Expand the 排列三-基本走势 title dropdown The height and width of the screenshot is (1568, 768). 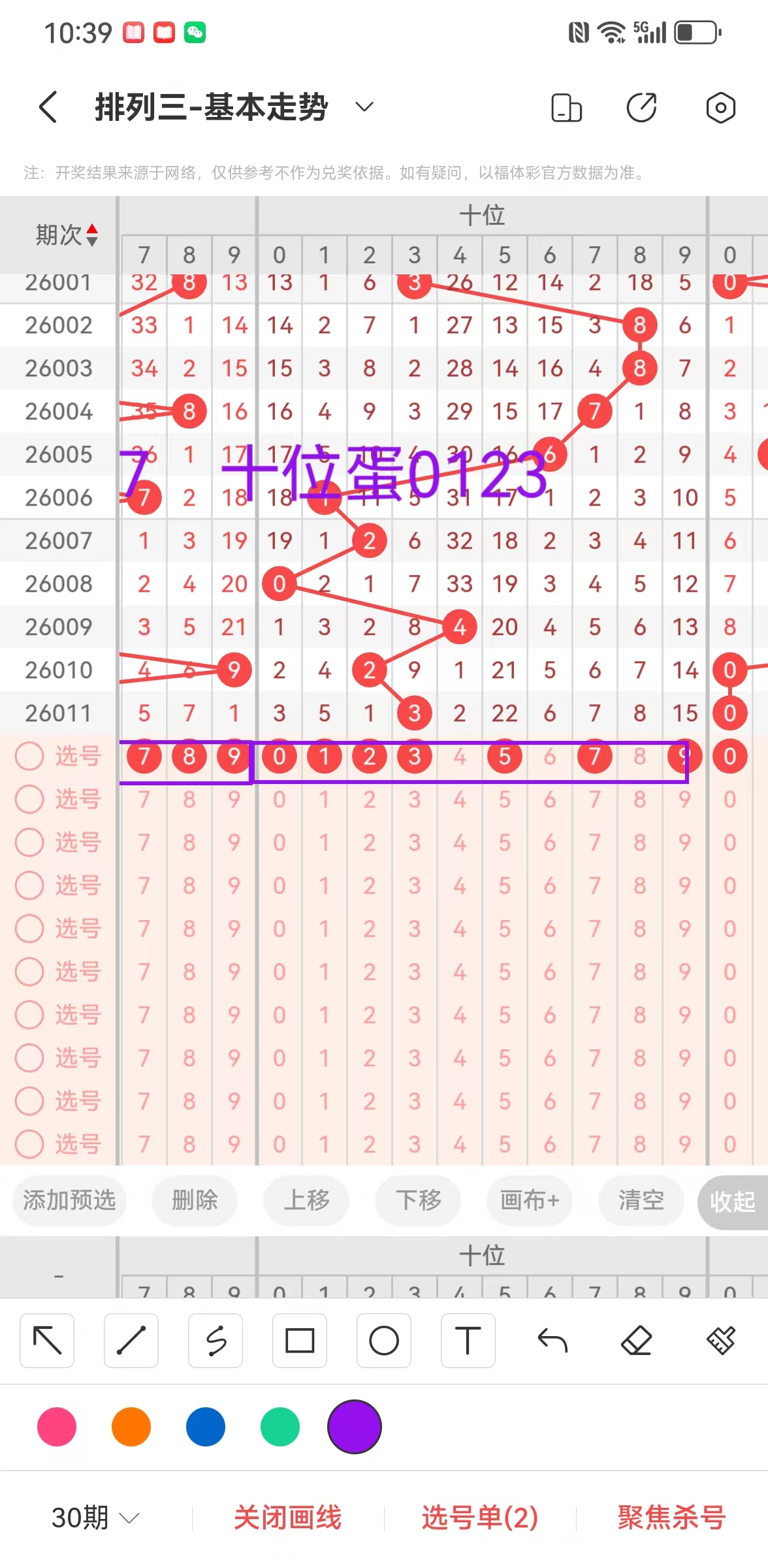click(364, 107)
